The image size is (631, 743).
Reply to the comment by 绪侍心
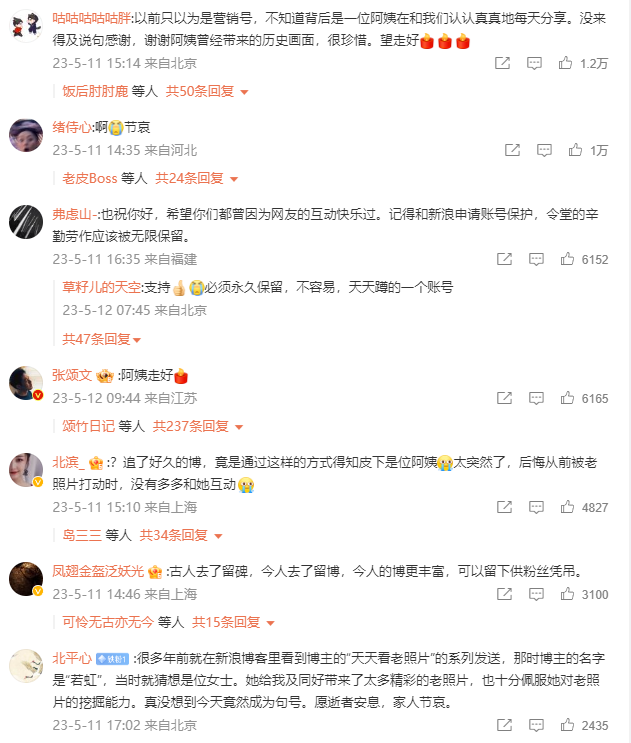[543, 150]
